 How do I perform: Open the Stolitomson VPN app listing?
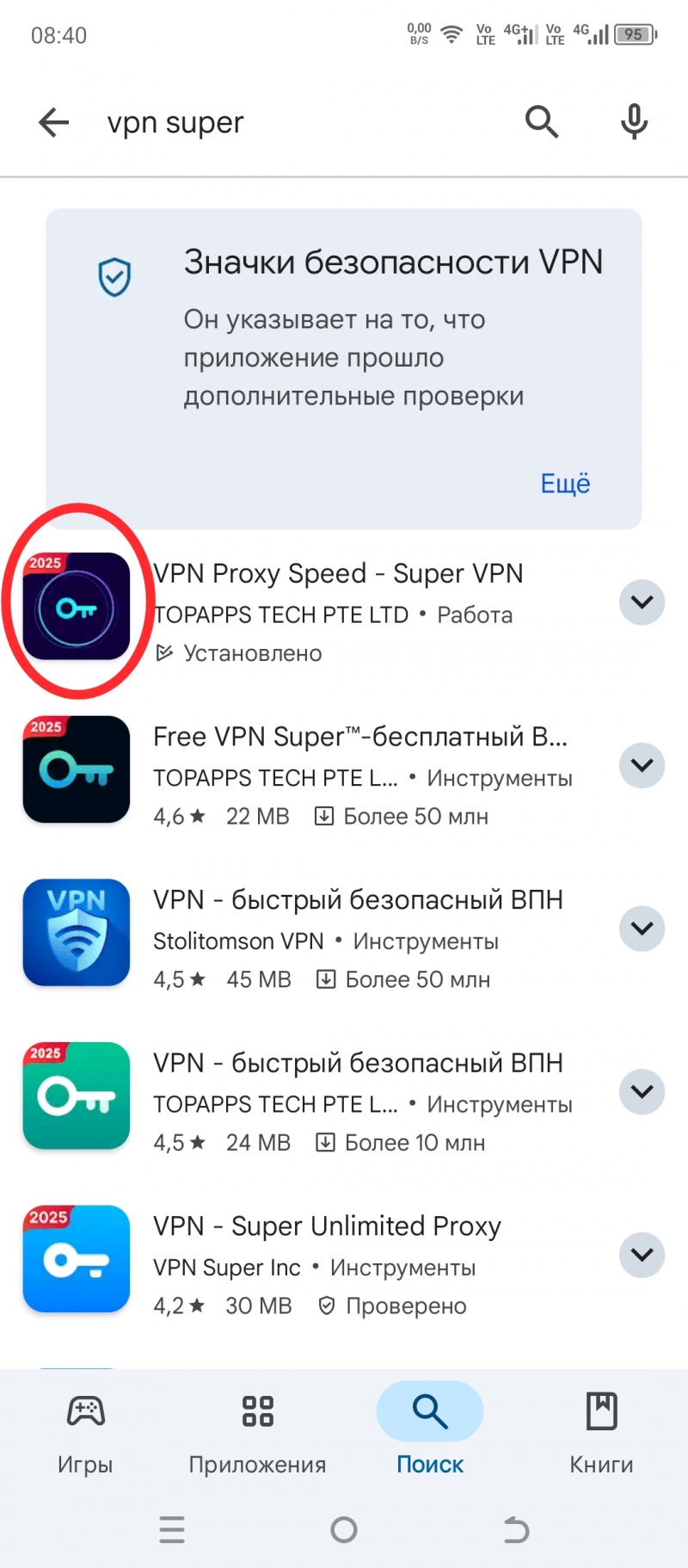pyautogui.click(x=357, y=901)
